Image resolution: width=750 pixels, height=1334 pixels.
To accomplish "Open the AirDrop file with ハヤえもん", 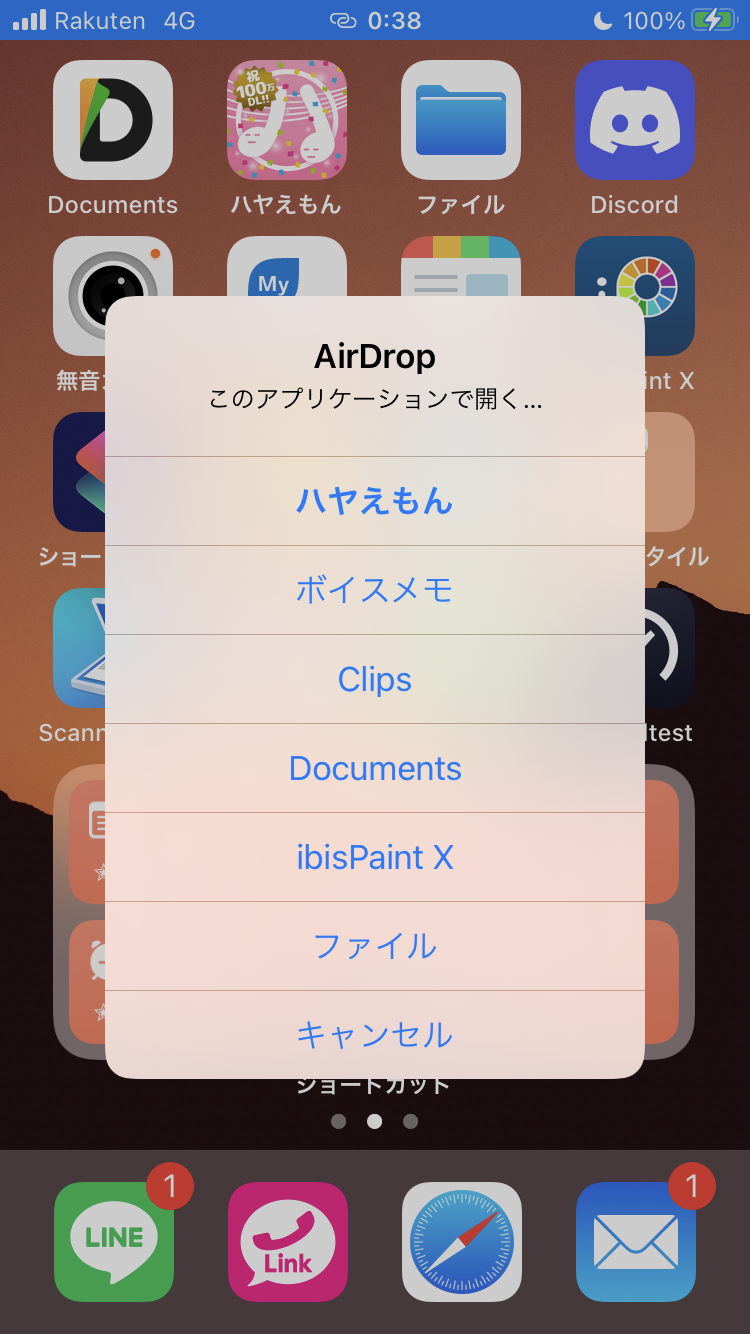I will (x=375, y=501).
